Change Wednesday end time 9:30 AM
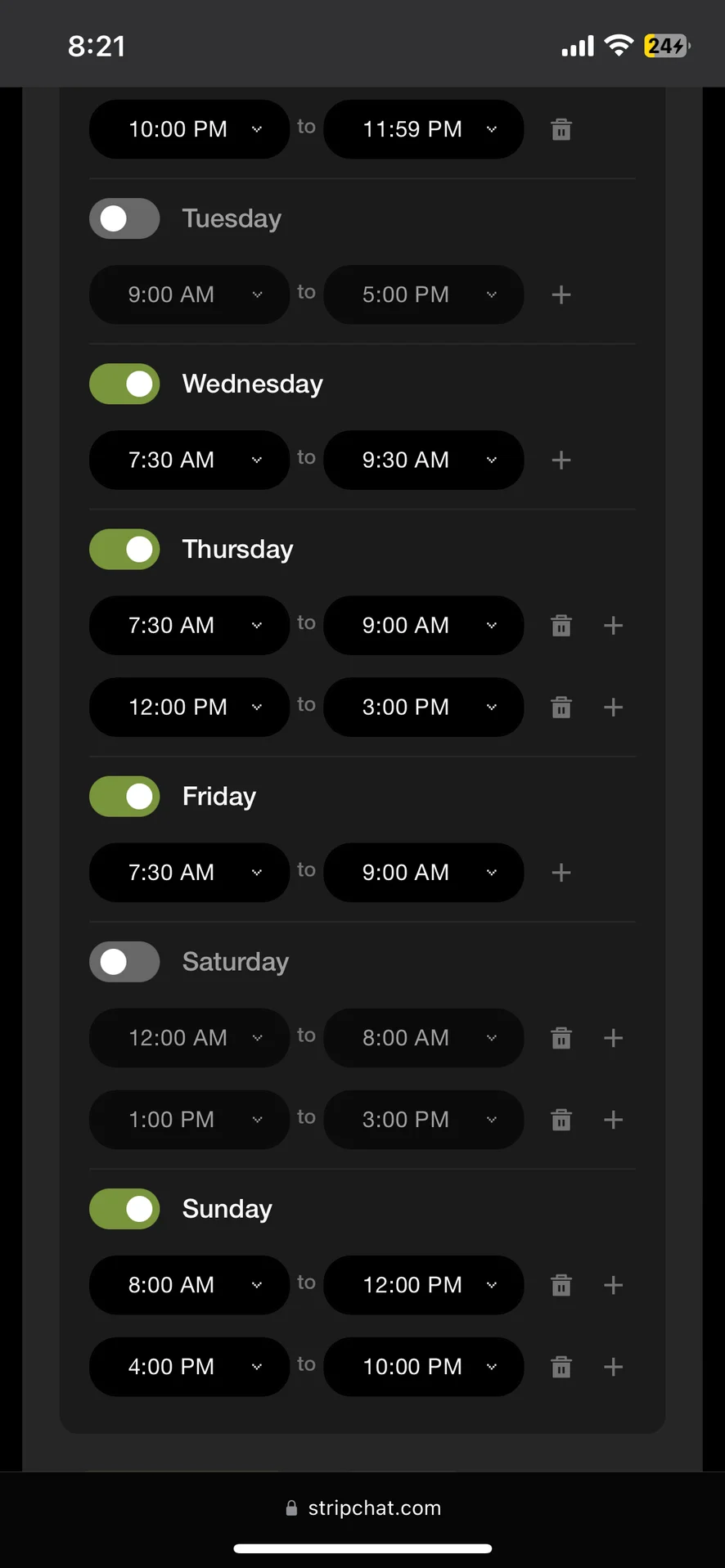The height and width of the screenshot is (1568, 725). point(423,460)
